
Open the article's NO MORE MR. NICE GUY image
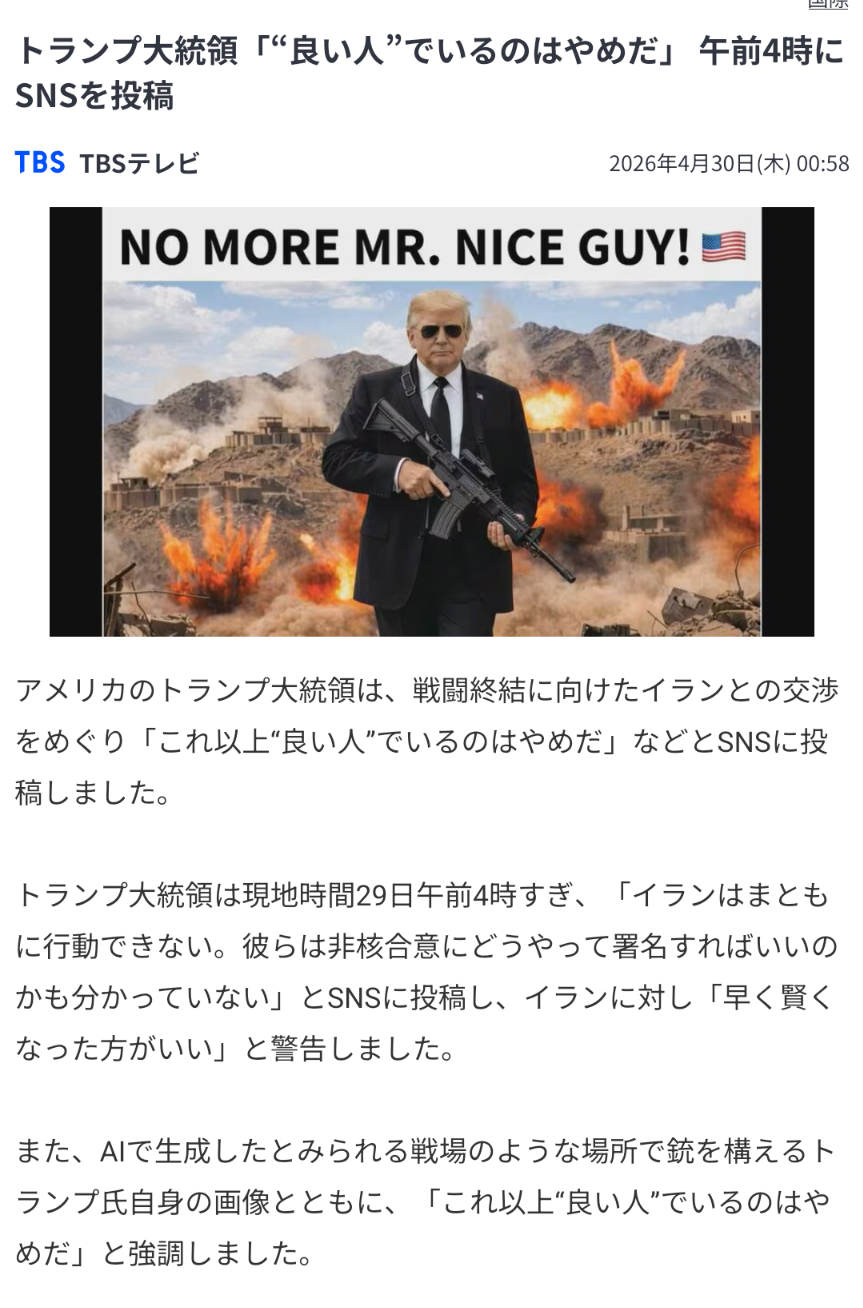click(x=432, y=421)
